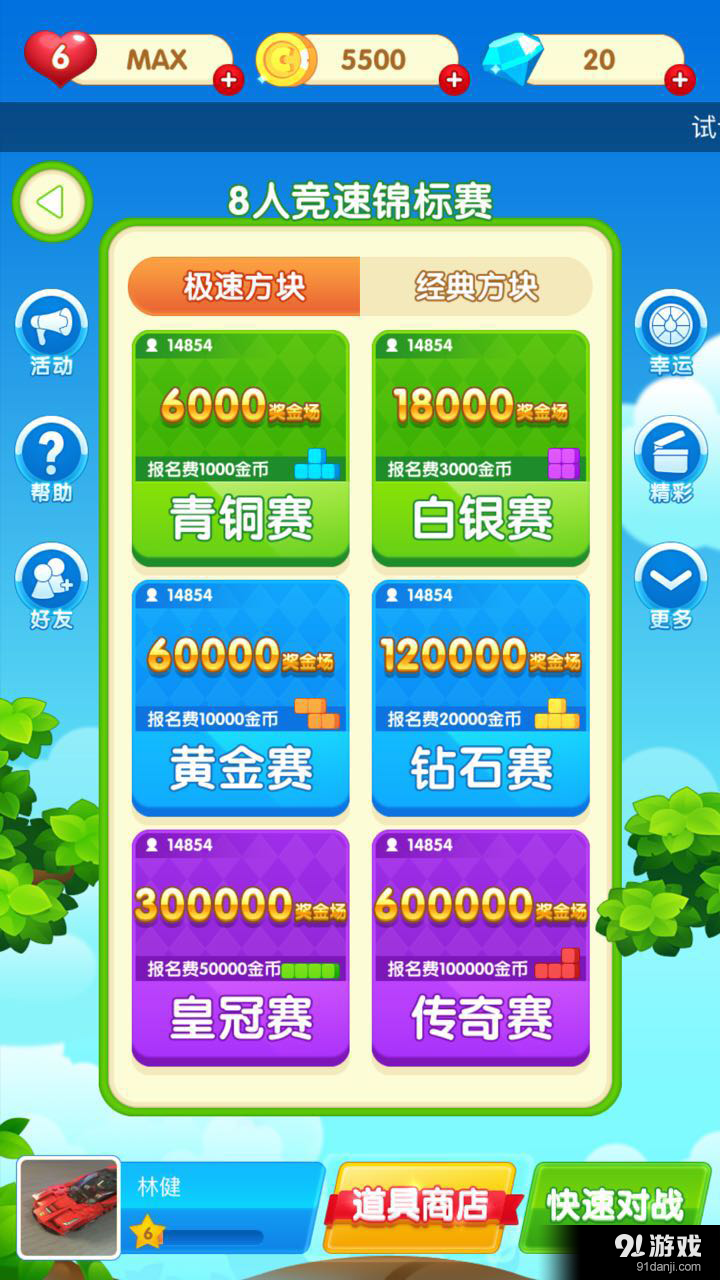
Task: Tap the gold coin balance icon
Action: 287,58
